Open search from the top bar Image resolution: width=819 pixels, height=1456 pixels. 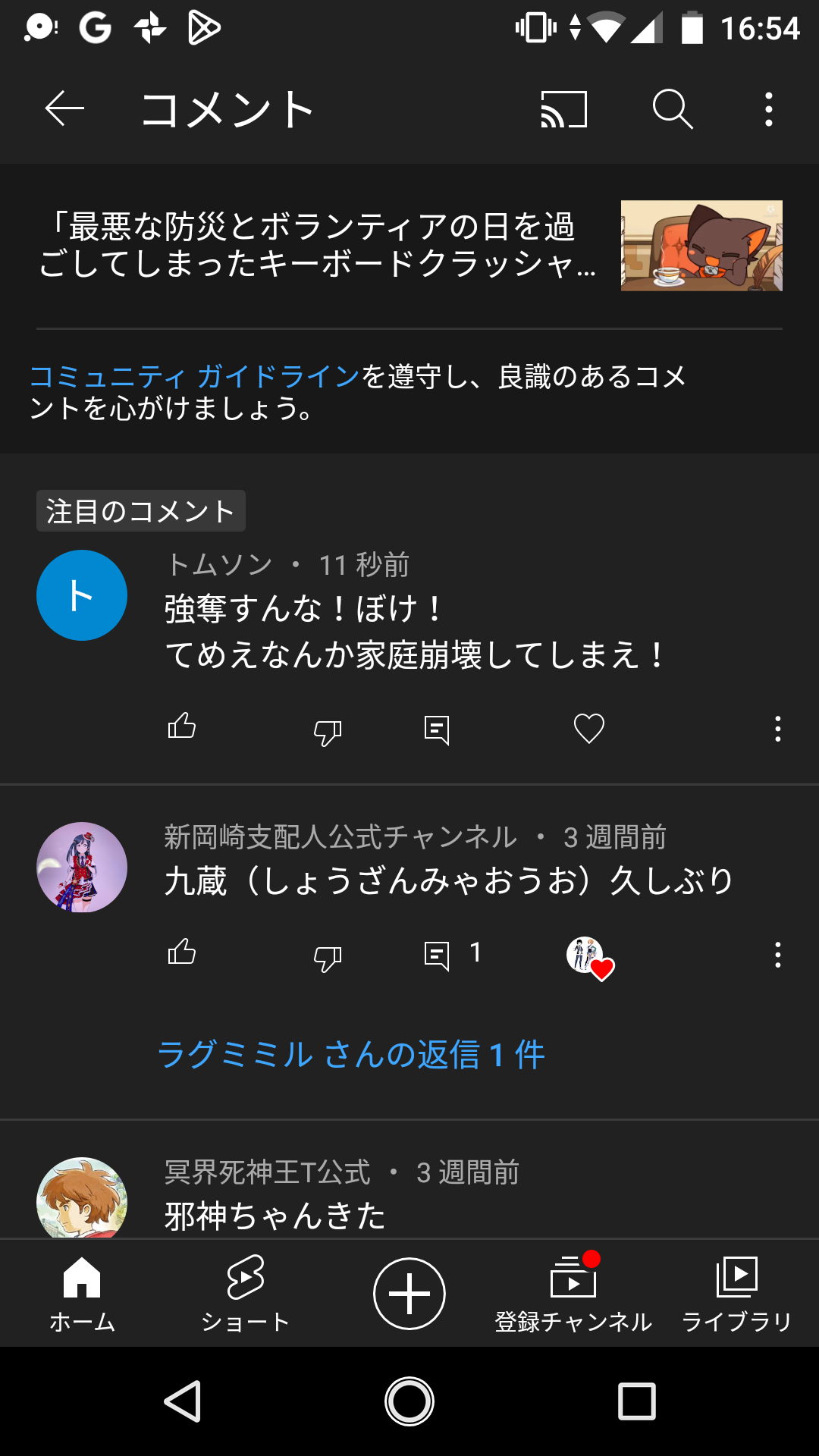click(673, 109)
